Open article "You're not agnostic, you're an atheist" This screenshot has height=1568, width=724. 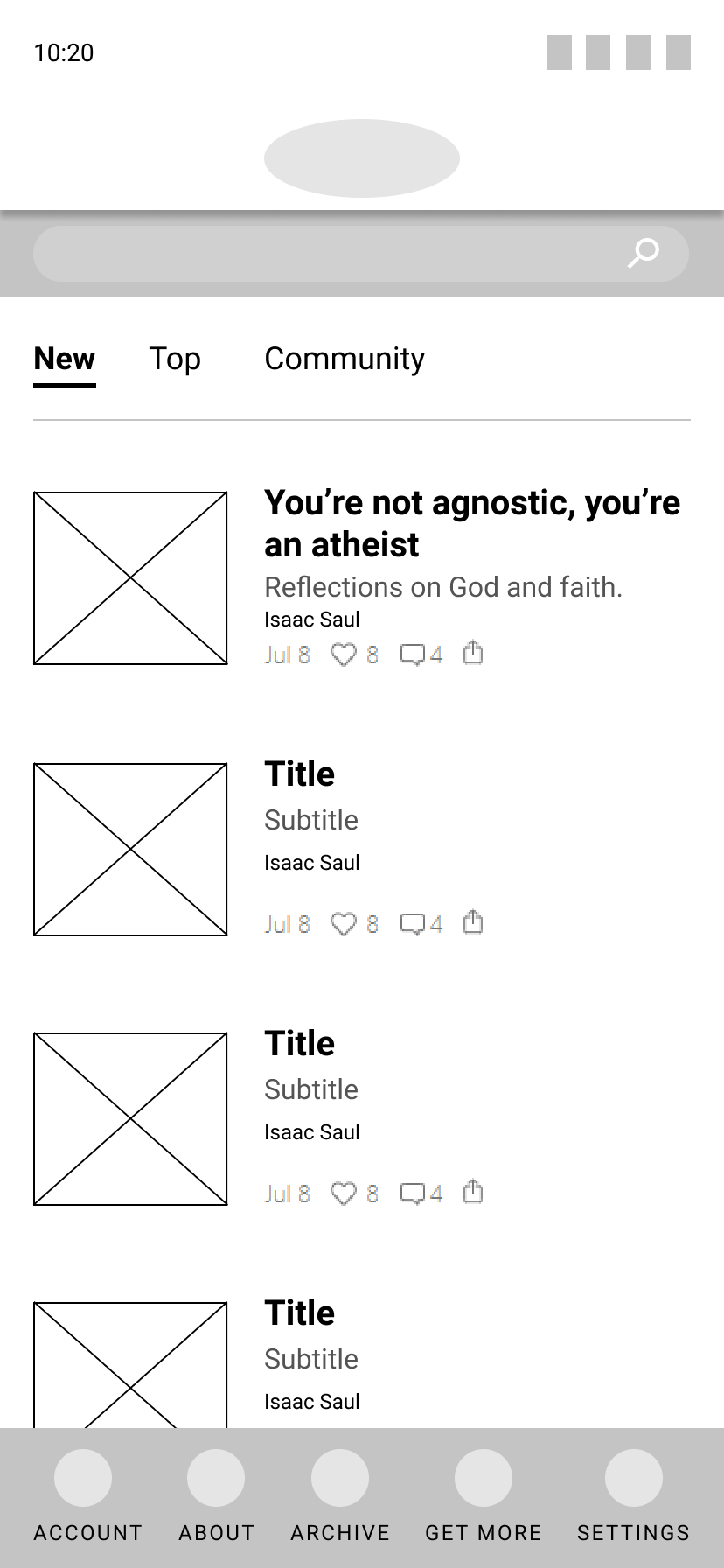click(472, 523)
